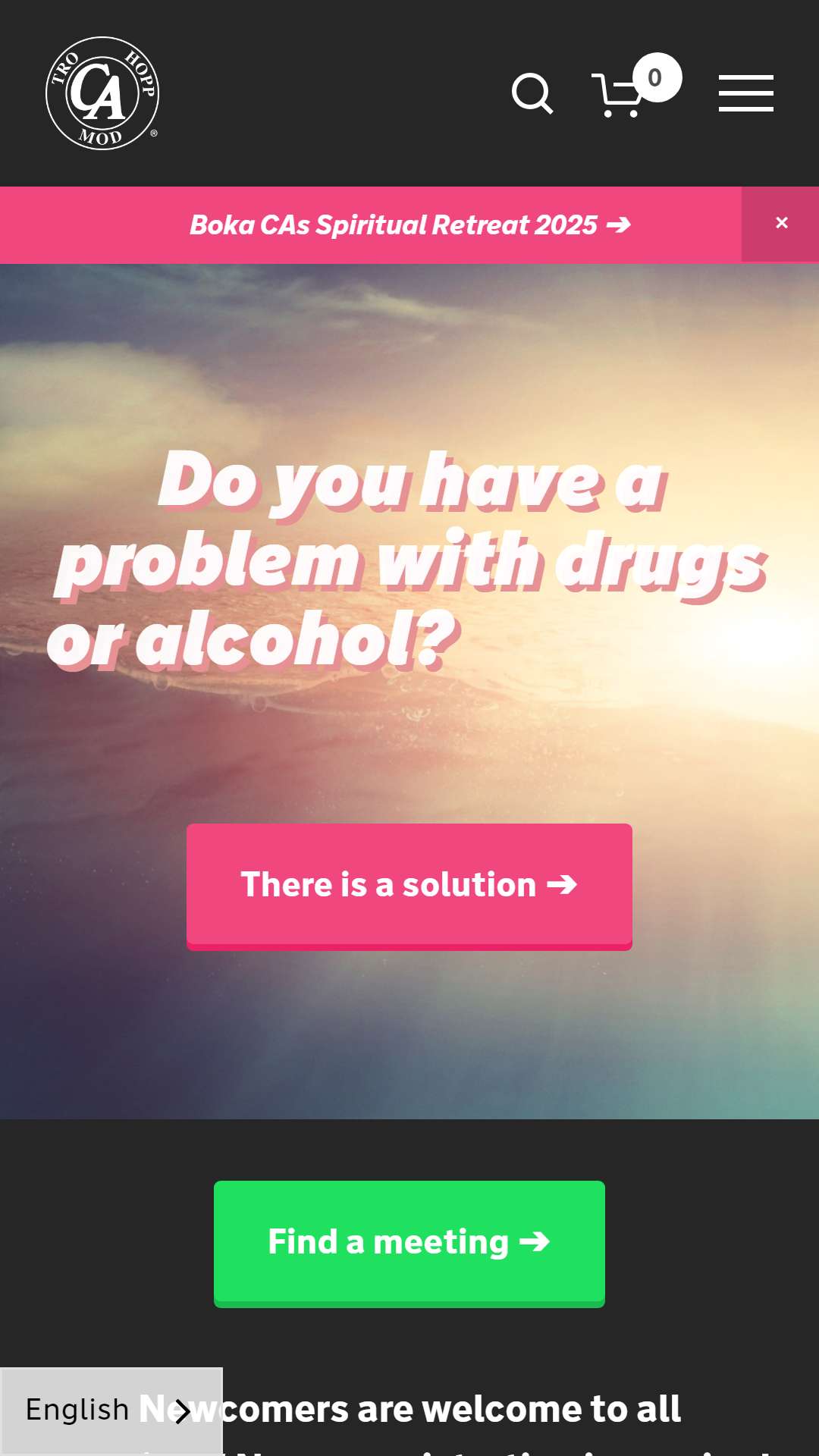Screen dimensions: 819x1456
Task: Open the CA logo home link
Action: point(102,93)
